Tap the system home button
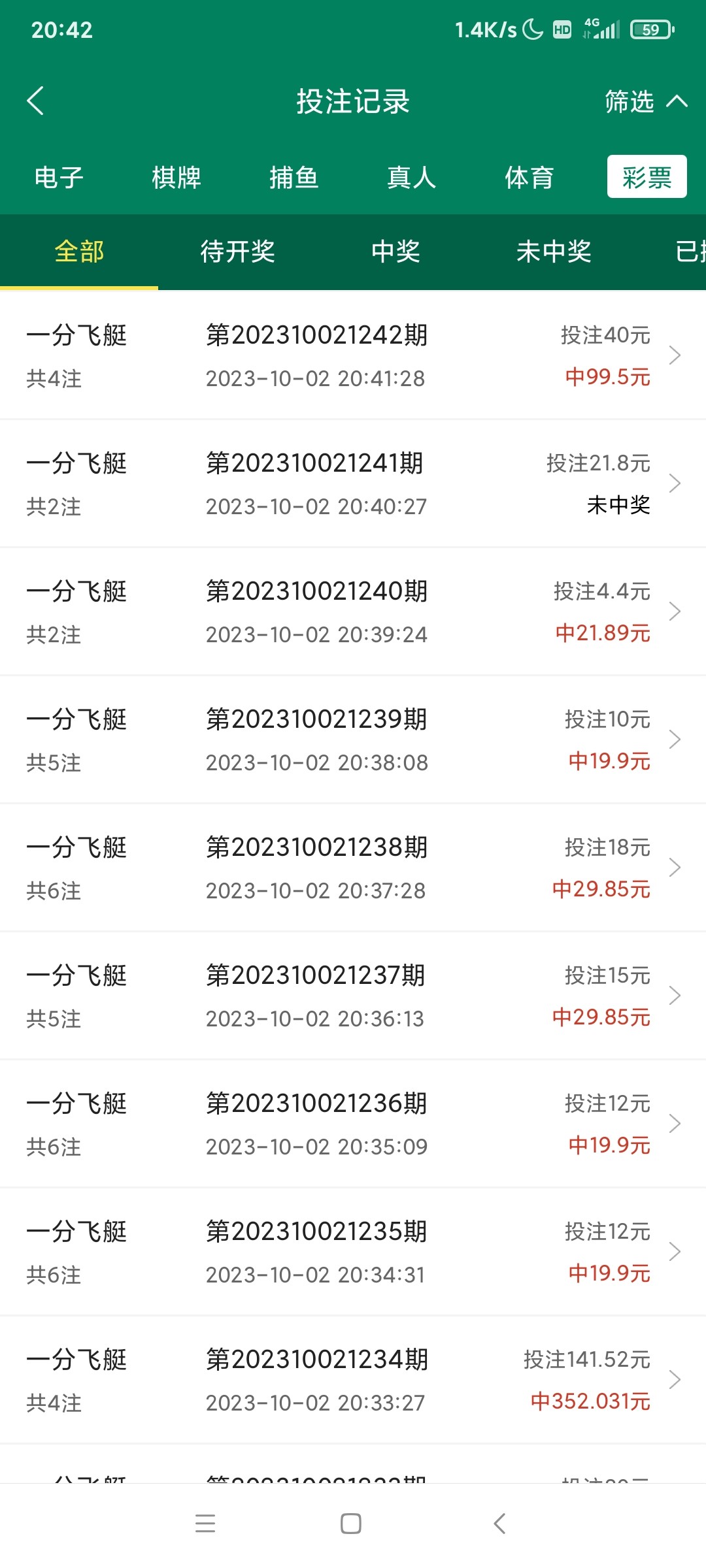Viewport: 706px width, 1568px height. [x=351, y=1524]
